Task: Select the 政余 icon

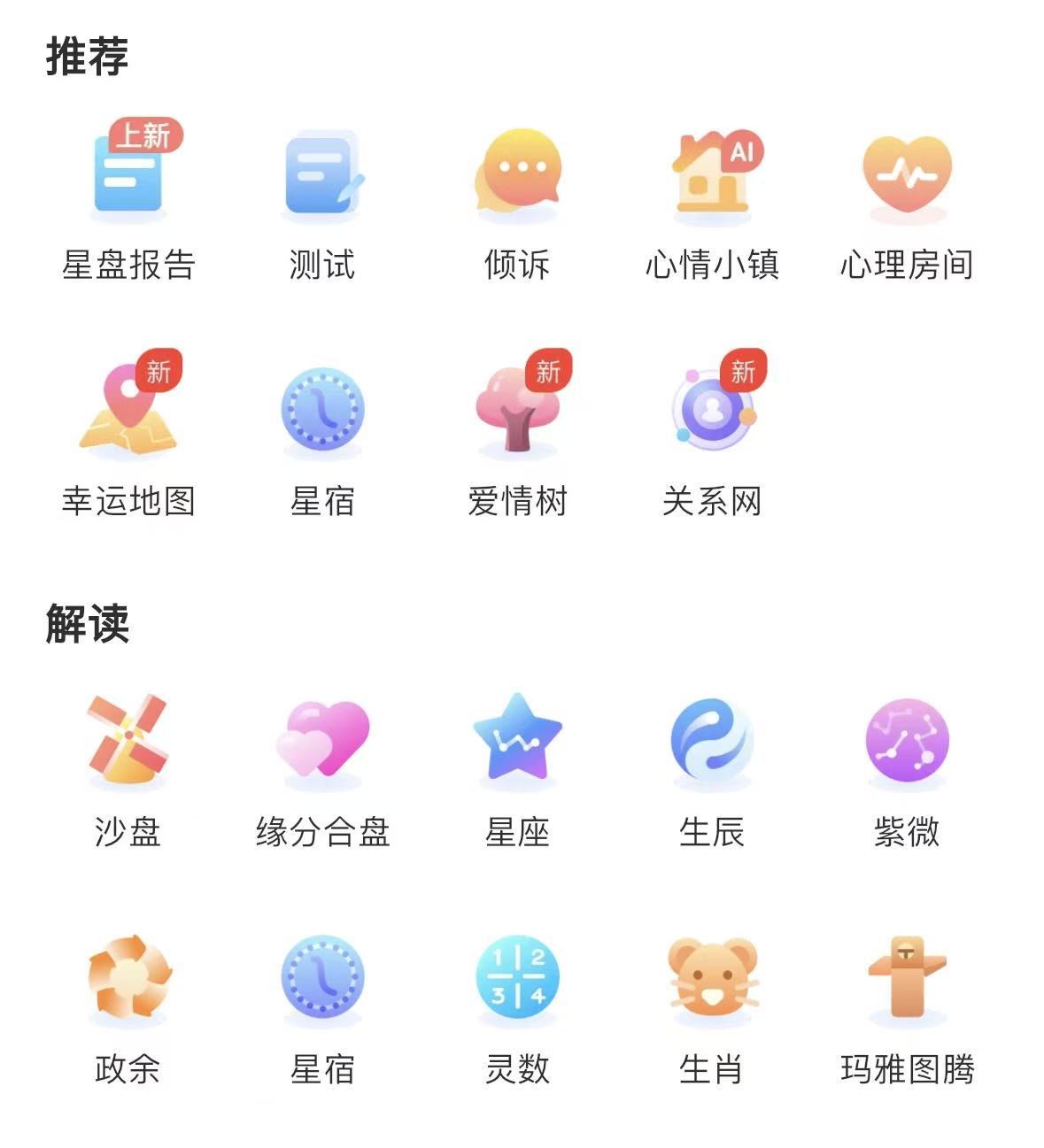Action: [128, 976]
